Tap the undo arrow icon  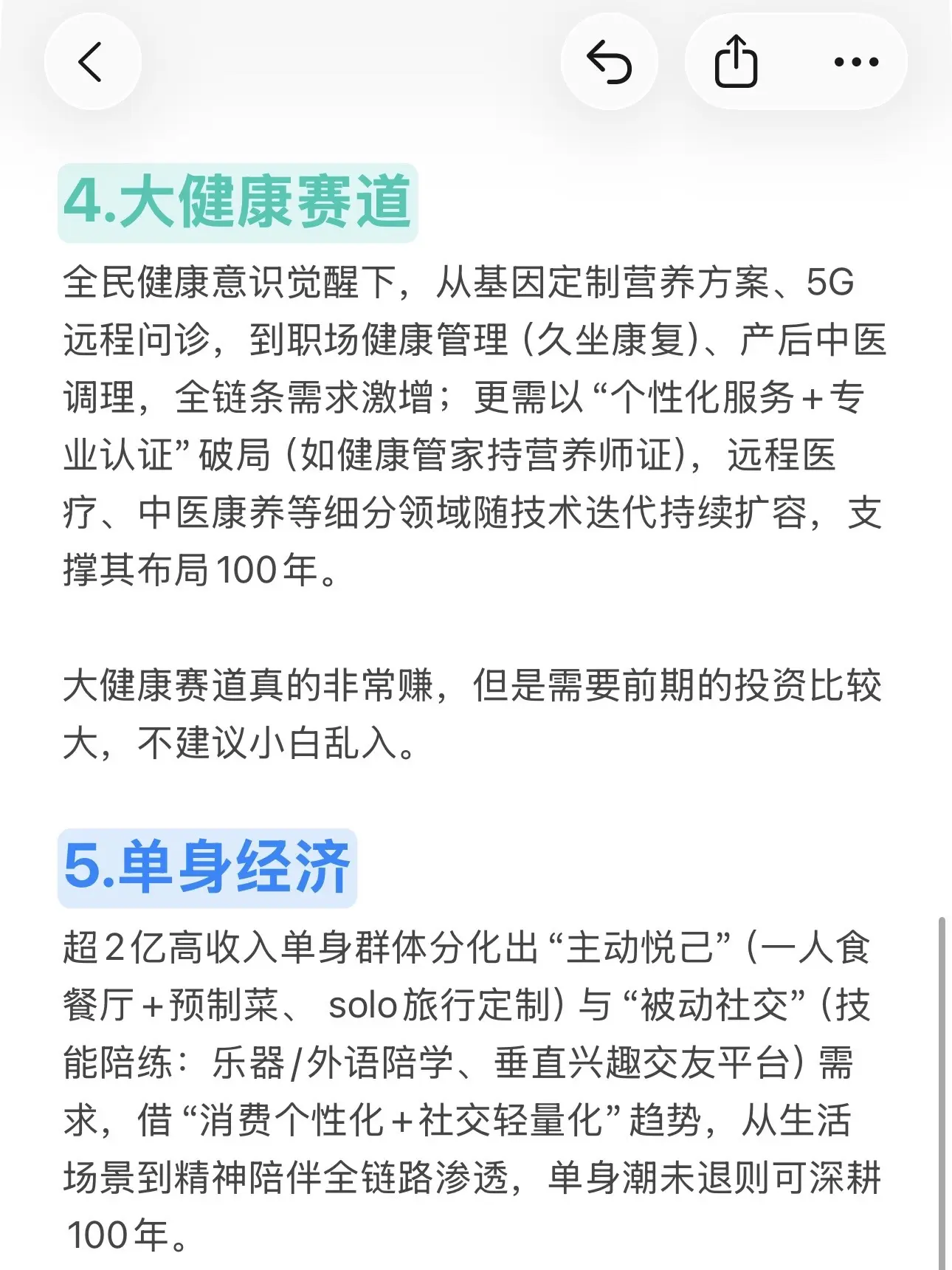609,61
